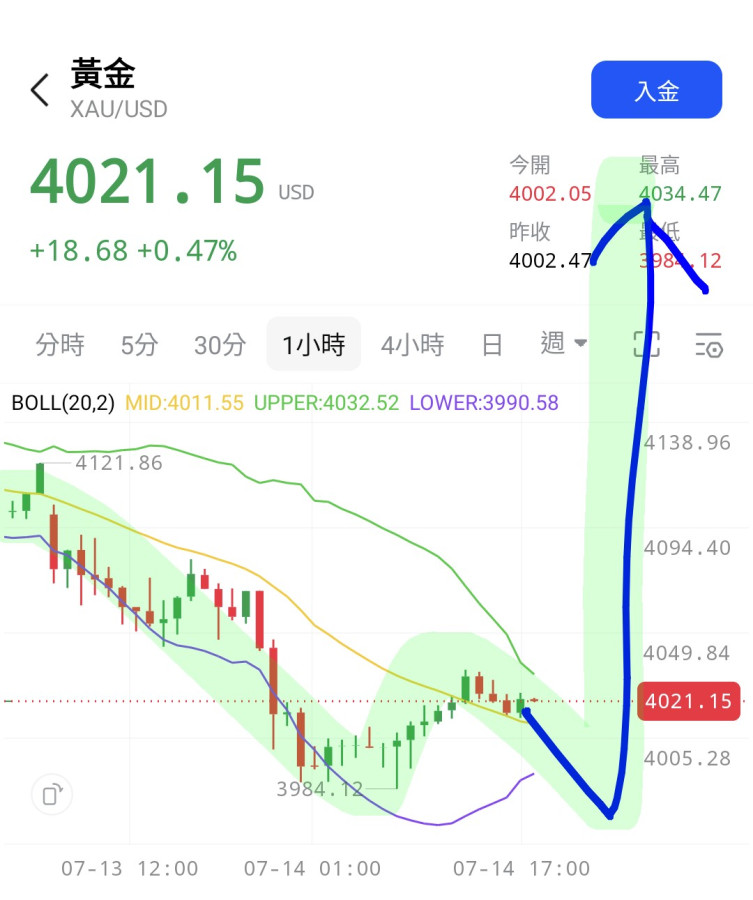The image size is (753, 900).
Task: Select the 30分 timeframe
Action: tap(220, 344)
